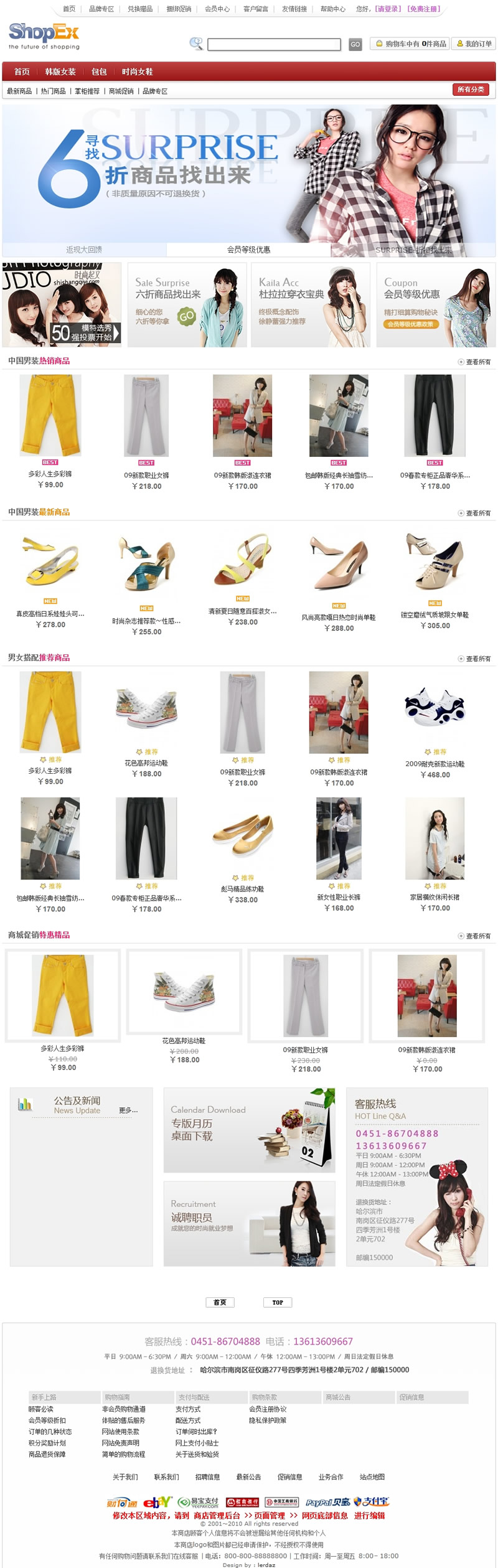Open the 免费注册 register link
The image size is (498, 1568).
(423, 9)
